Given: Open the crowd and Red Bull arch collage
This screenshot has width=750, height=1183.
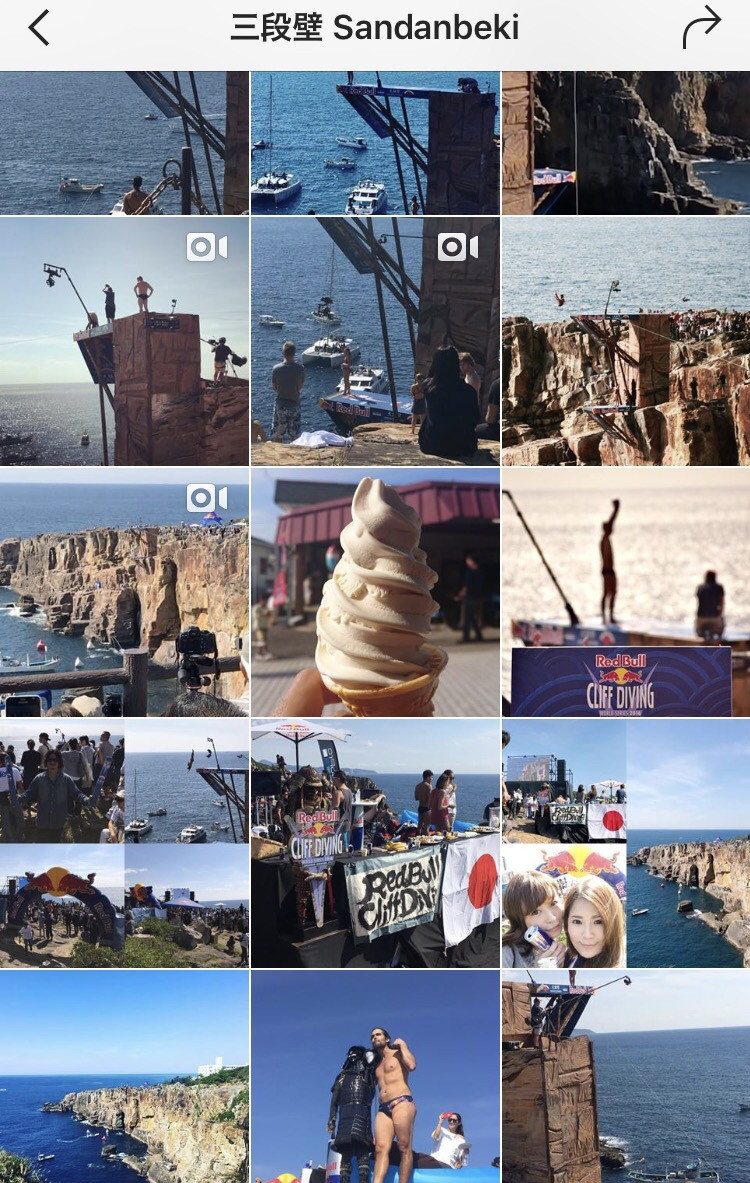Looking at the screenshot, I should pos(124,843).
